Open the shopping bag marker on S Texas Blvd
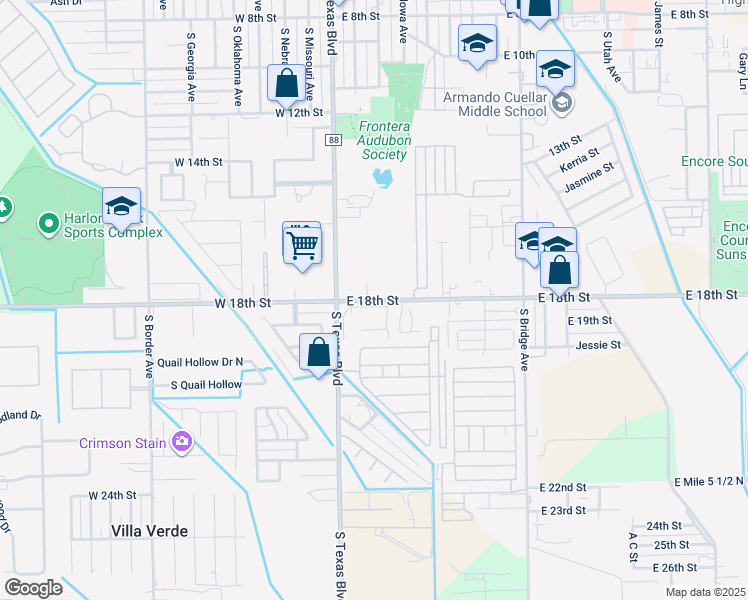The height and width of the screenshot is (600, 748). coord(318,354)
